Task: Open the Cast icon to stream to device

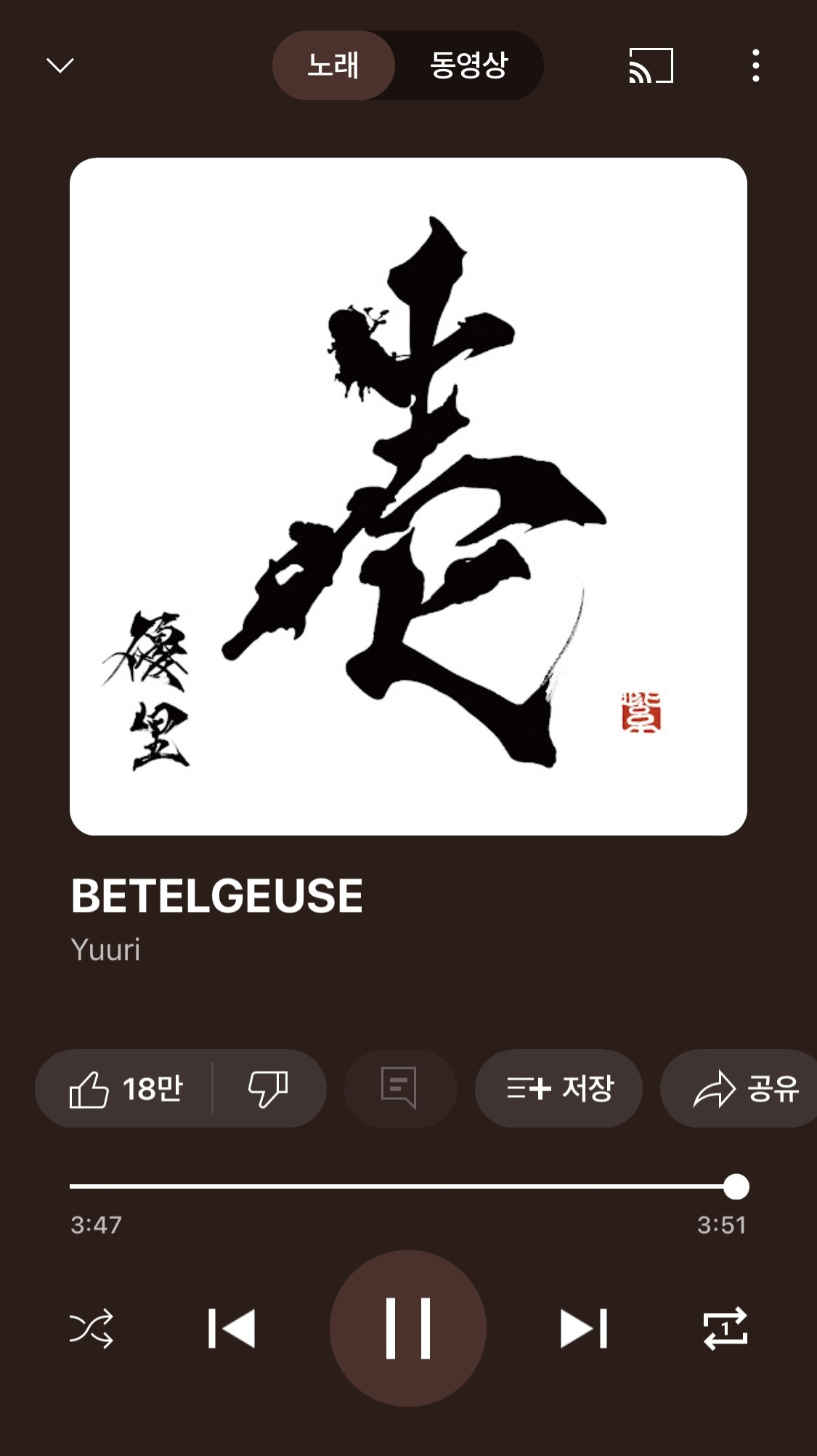Action: point(647,65)
